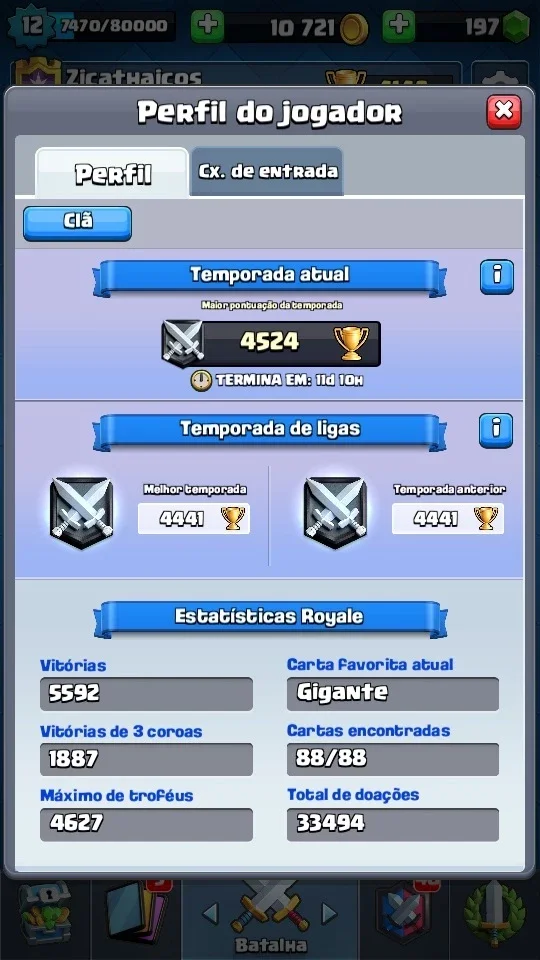Image resolution: width=540 pixels, height=960 pixels.
Task: Select the Perfil tab
Action: [113, 173]
